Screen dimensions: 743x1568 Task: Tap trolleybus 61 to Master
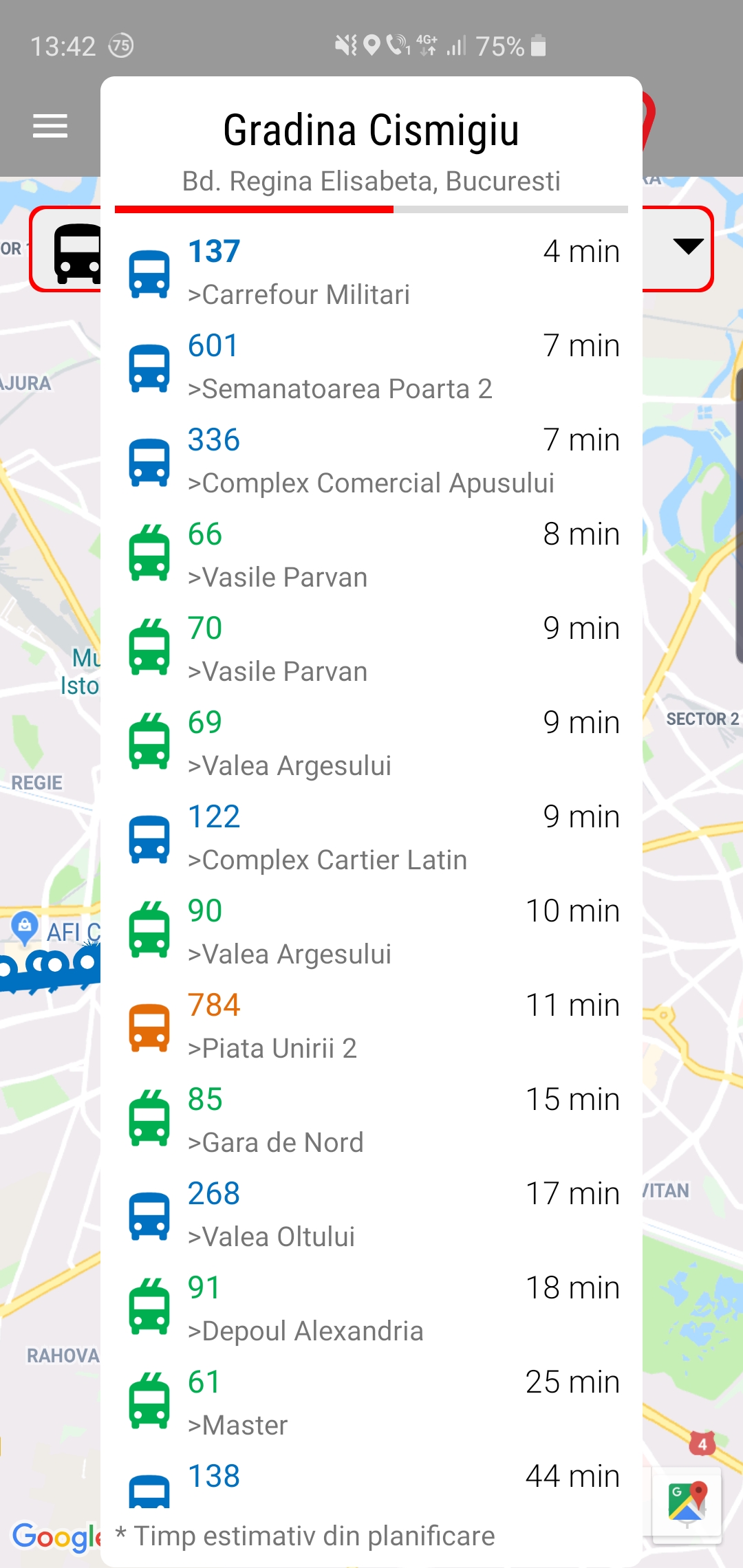(371, 1404)
